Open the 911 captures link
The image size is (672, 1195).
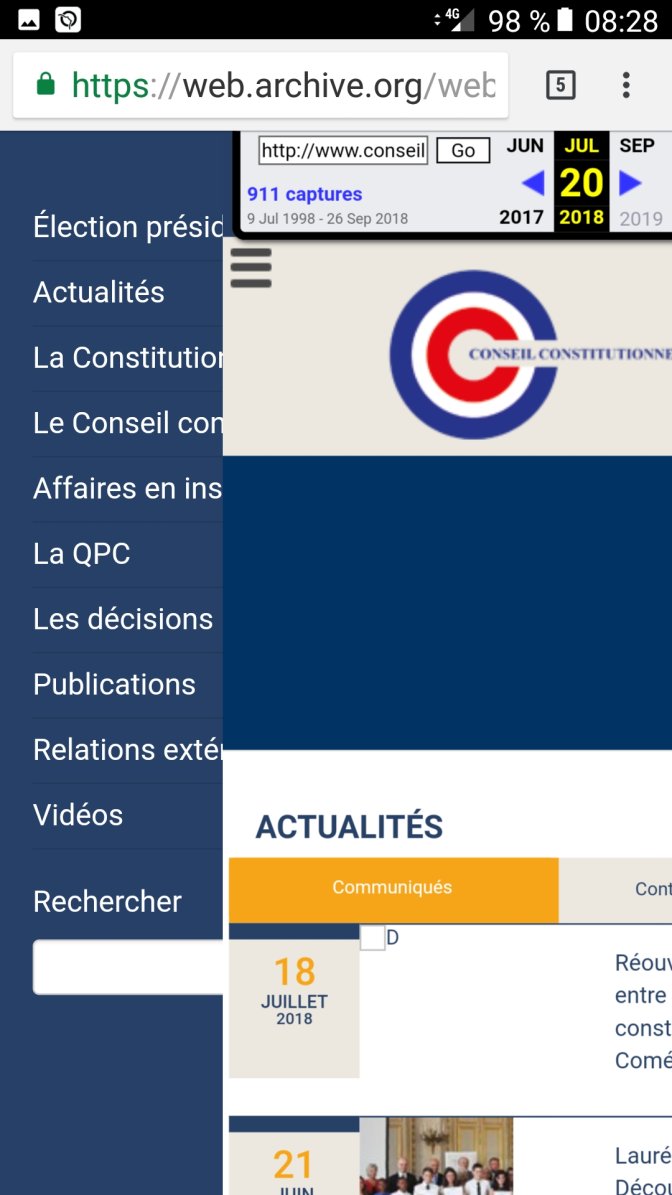[305, 194]
